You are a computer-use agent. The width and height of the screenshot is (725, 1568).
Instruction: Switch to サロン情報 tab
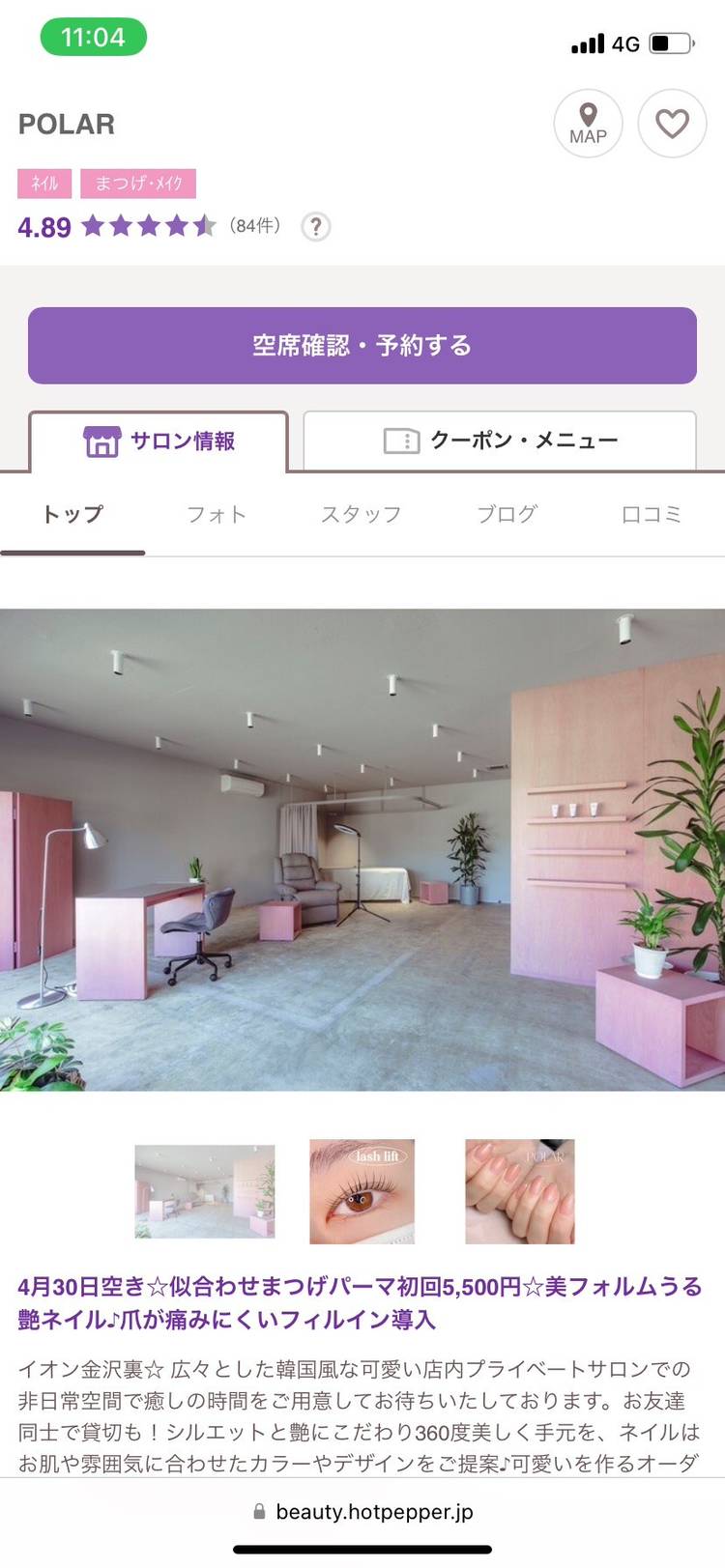(x=159, y=442)
